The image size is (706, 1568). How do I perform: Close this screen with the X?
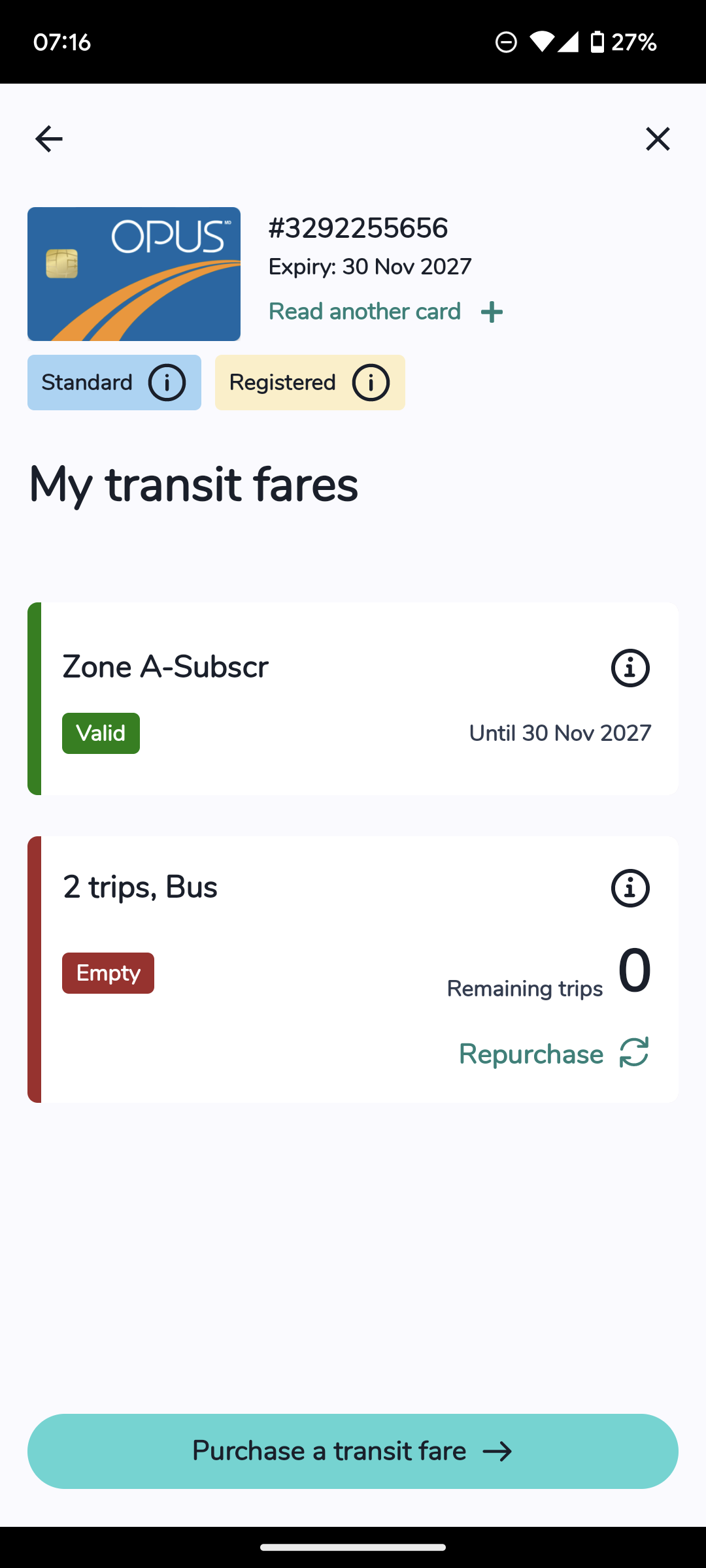click(x=658, y=139)
